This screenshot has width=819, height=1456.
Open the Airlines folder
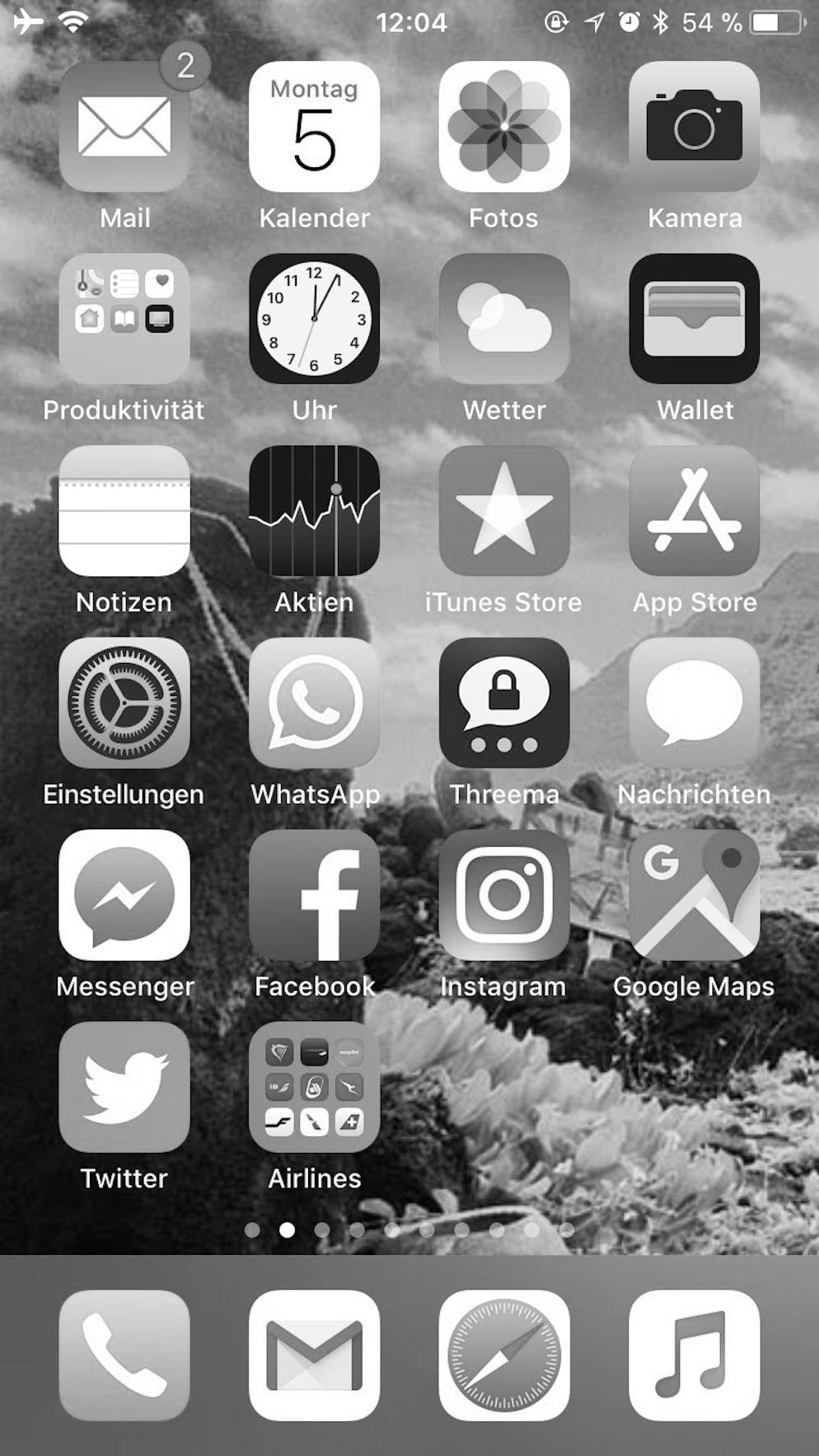tap(314, 1087)
